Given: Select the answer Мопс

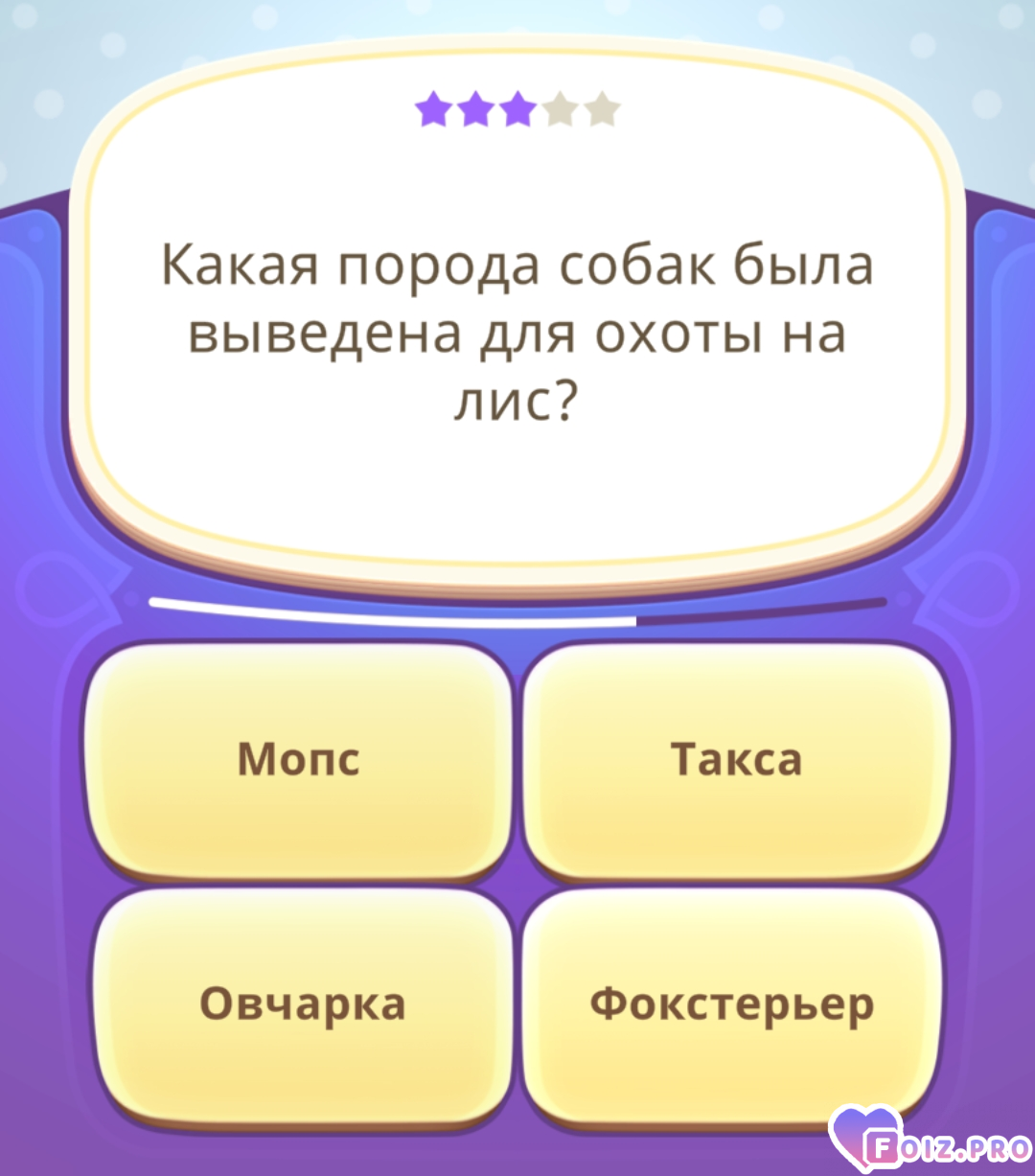Looking at the screenshot, I should tap(299, 759).
